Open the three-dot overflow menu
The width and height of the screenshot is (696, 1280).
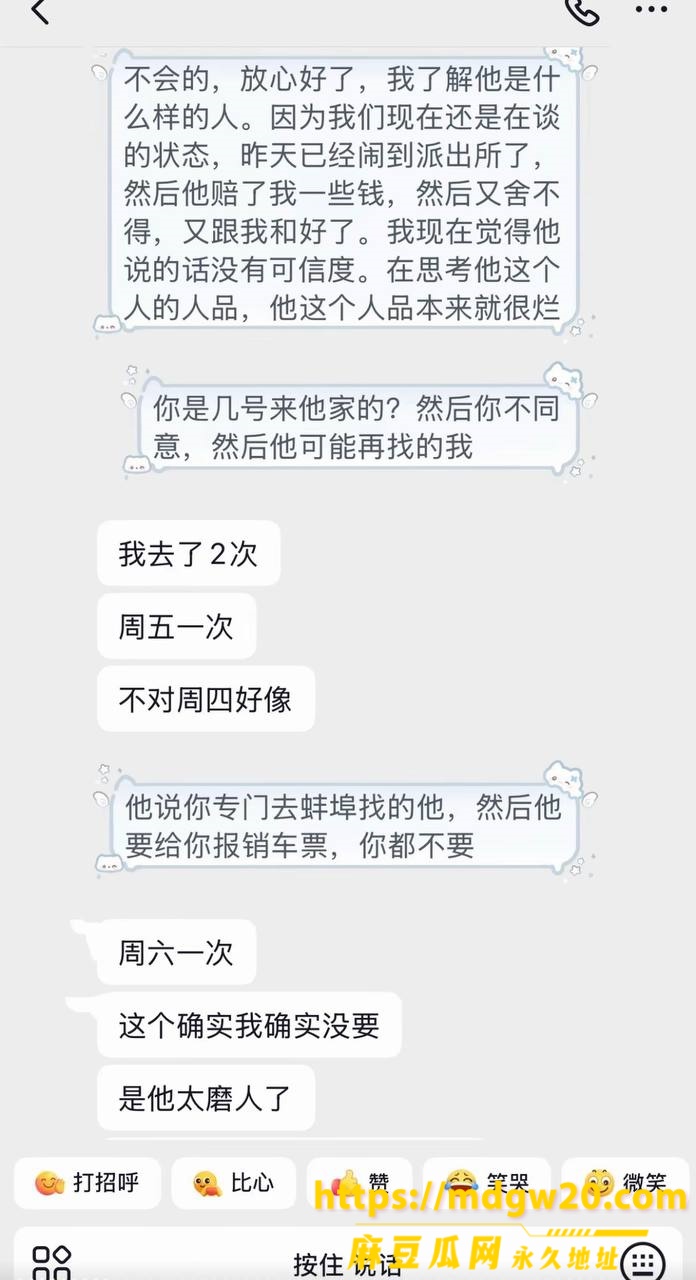pos(651,10)
